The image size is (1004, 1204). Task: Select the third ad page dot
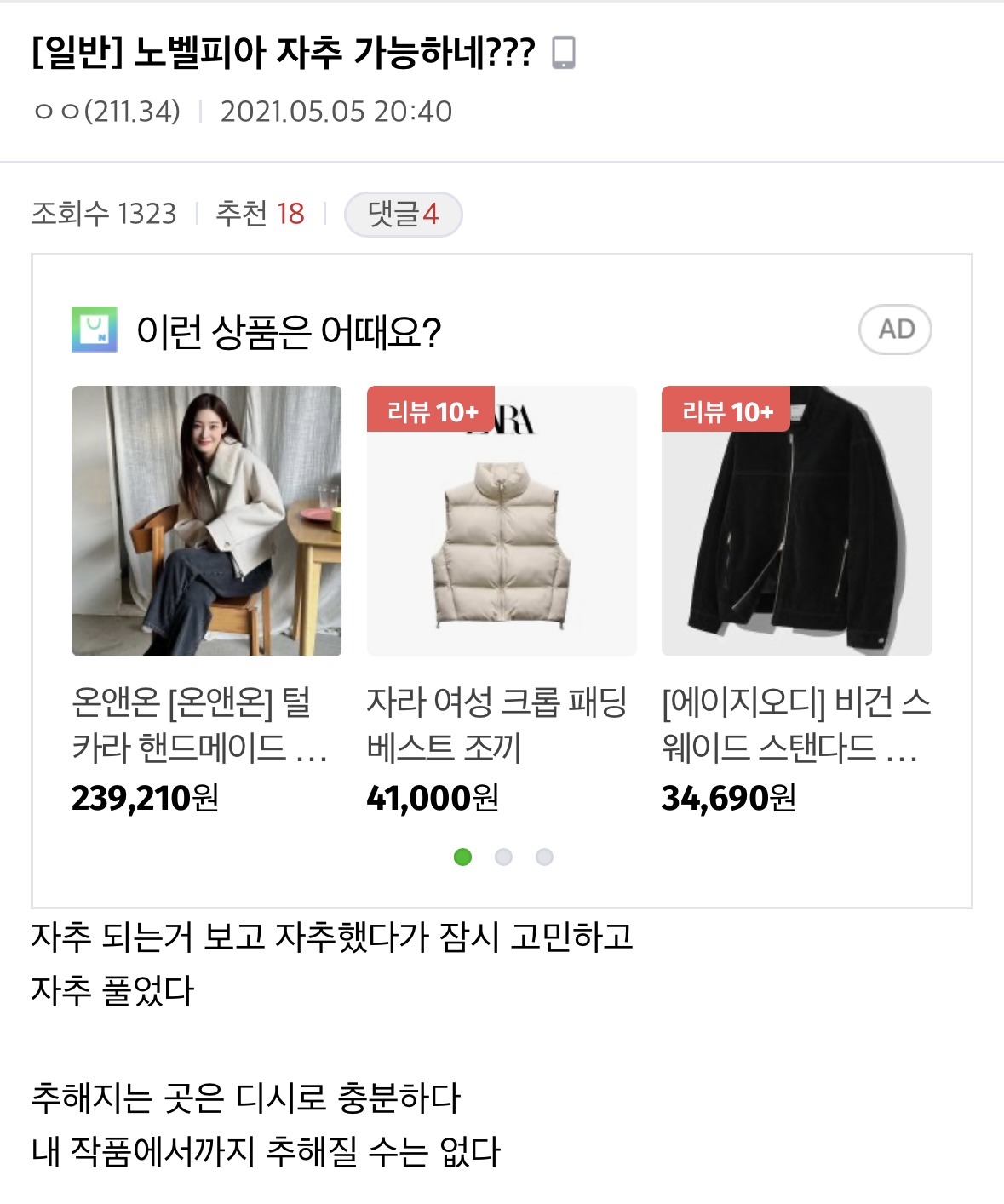pyautogui.click(x=544, y=857)
